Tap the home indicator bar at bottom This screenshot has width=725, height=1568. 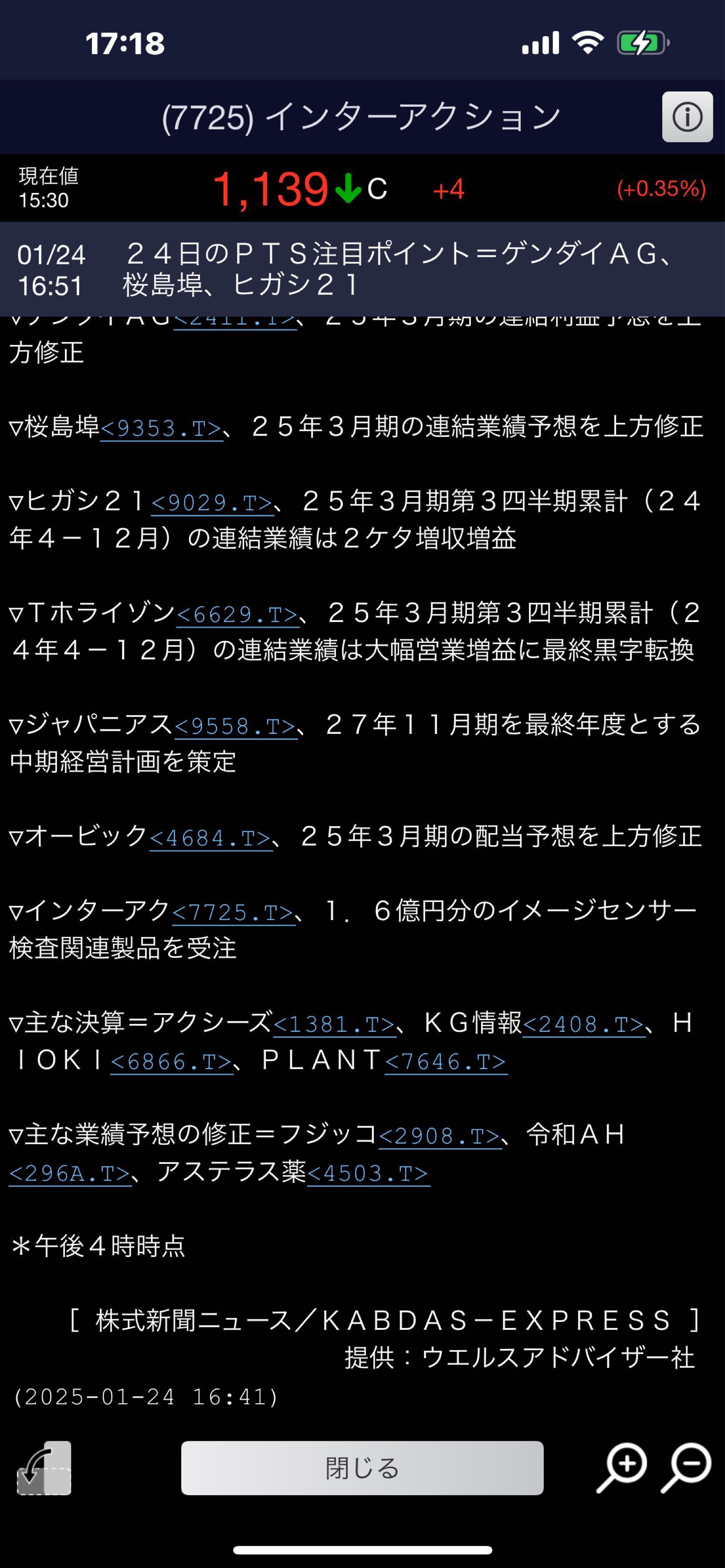pyautogui.click(x=362, y=1548)
